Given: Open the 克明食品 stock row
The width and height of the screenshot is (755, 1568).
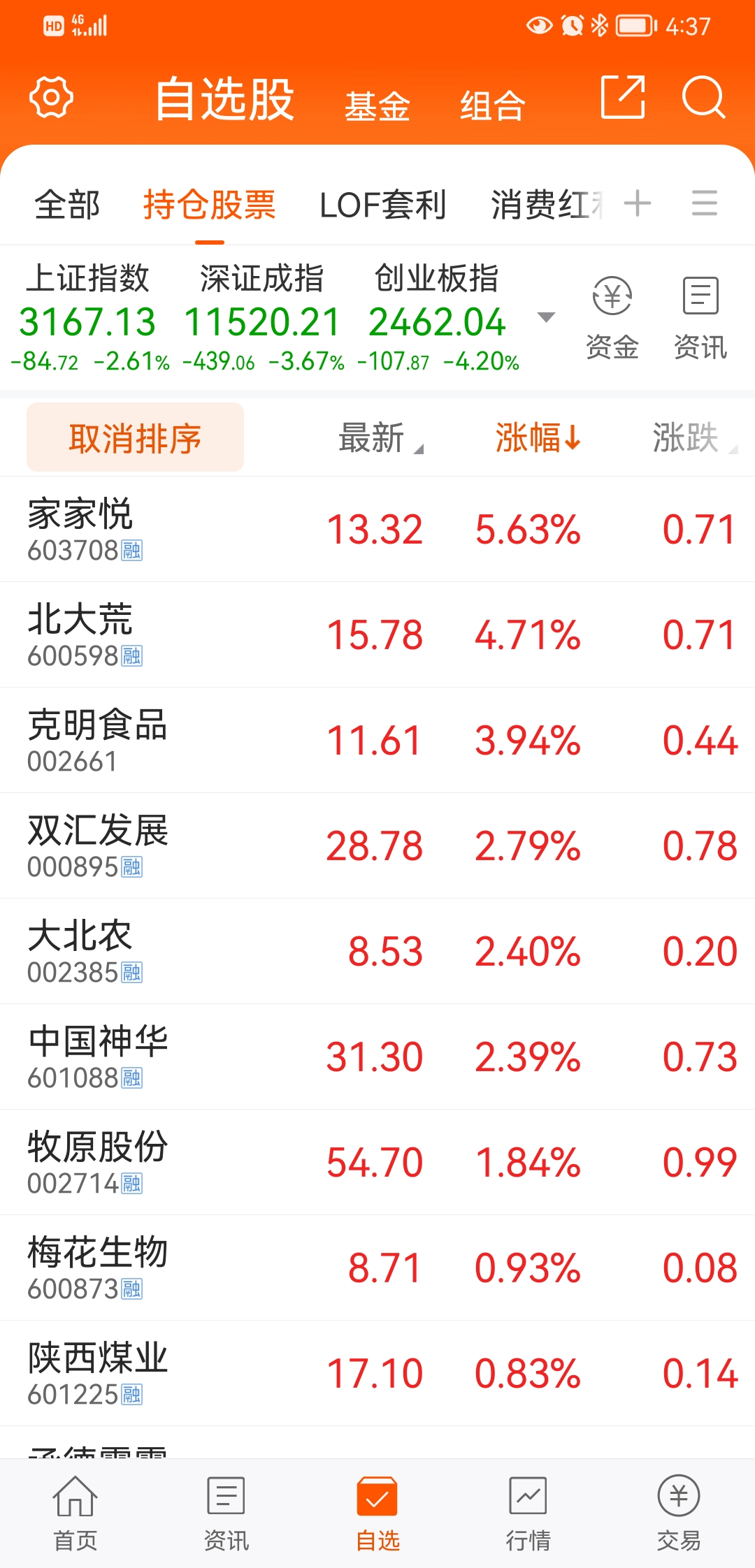Looking at the screenshot, I should (377, 740).
